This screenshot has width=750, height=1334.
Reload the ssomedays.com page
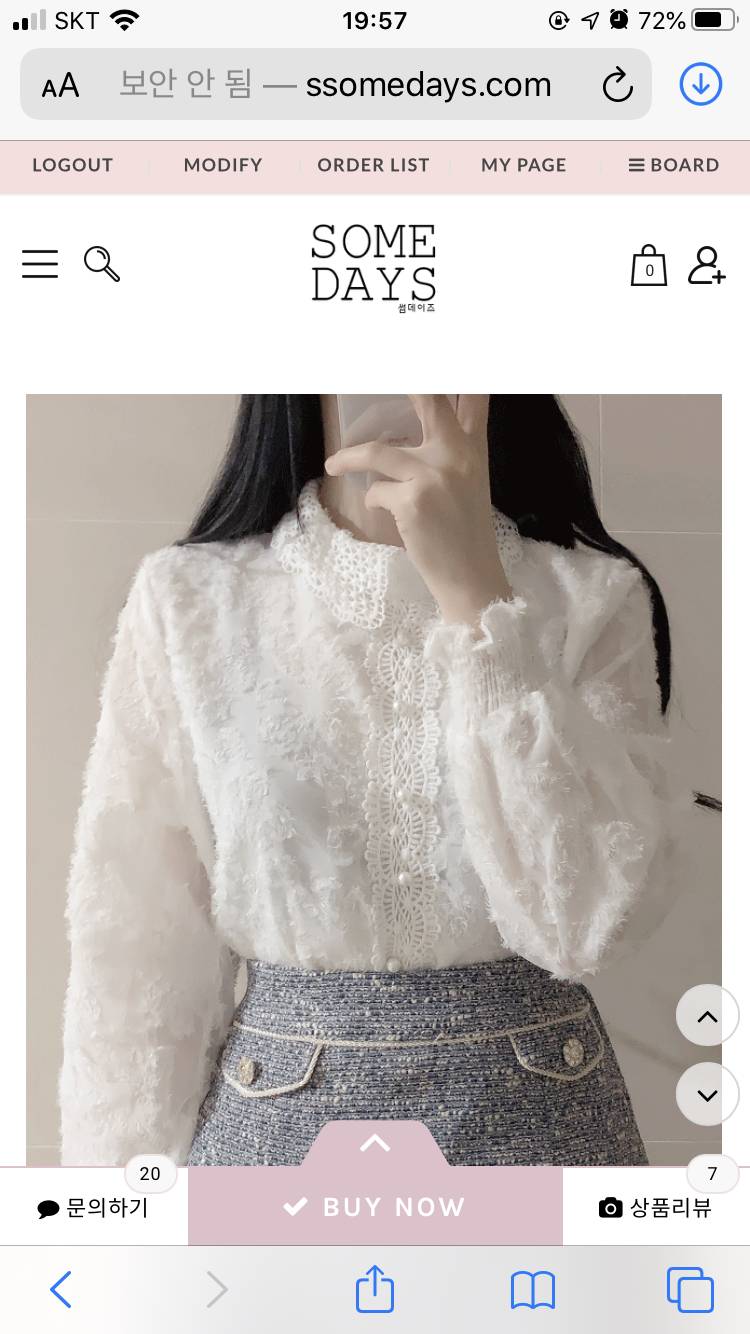(617, 84)
